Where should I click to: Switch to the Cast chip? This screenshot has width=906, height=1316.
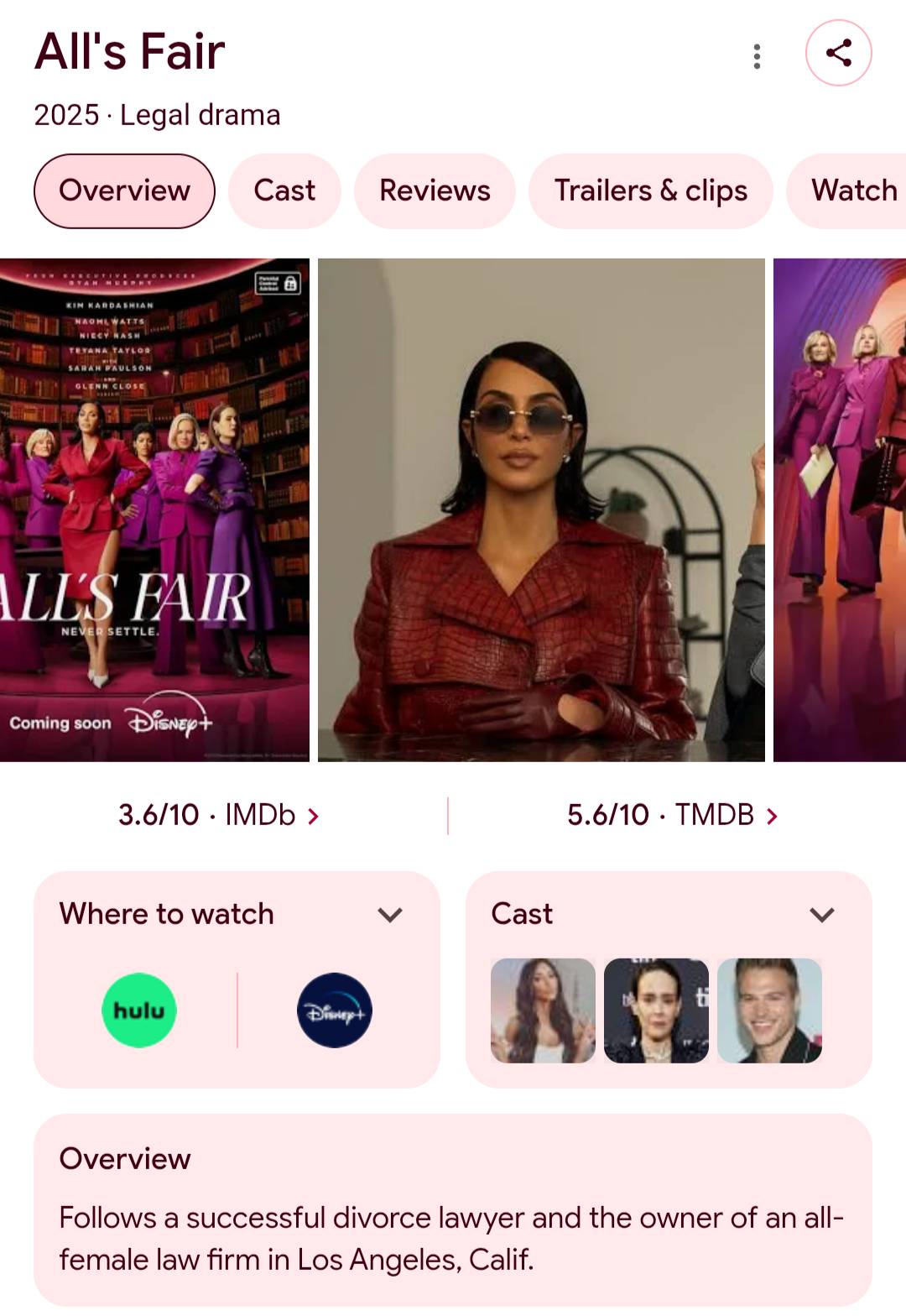pyautogui.click(x=284, y=191)
